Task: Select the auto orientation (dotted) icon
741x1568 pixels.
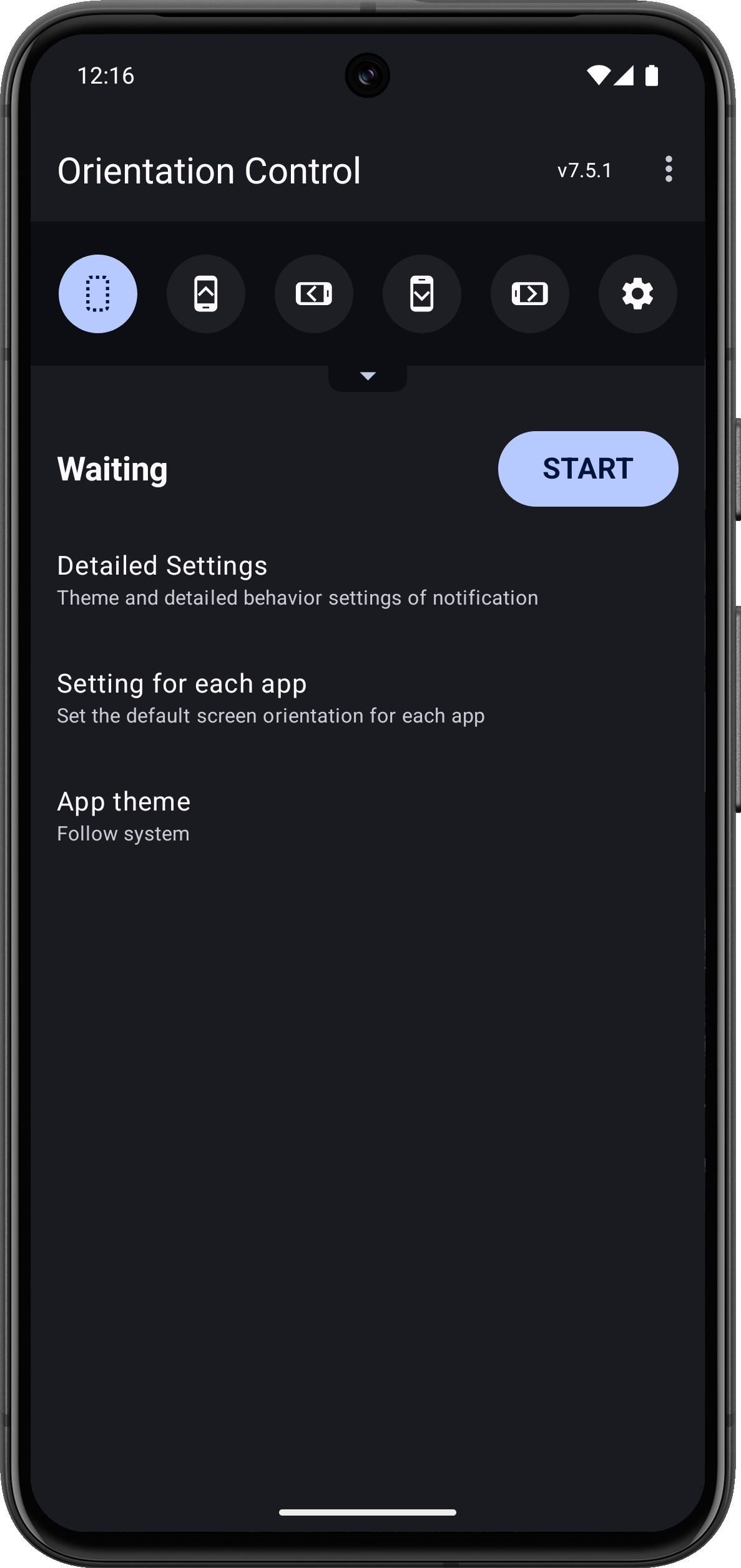Action: coord(97,294)
